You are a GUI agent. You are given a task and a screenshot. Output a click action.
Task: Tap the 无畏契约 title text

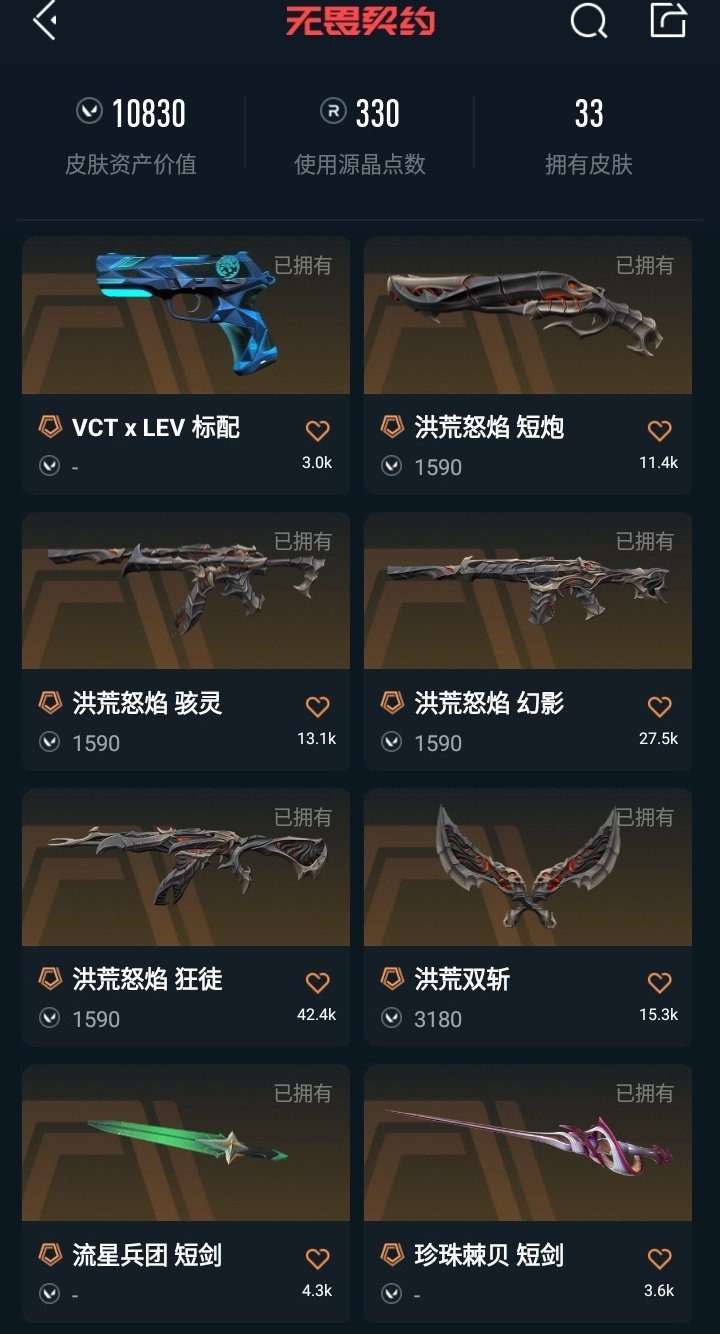tap(360, 24)
